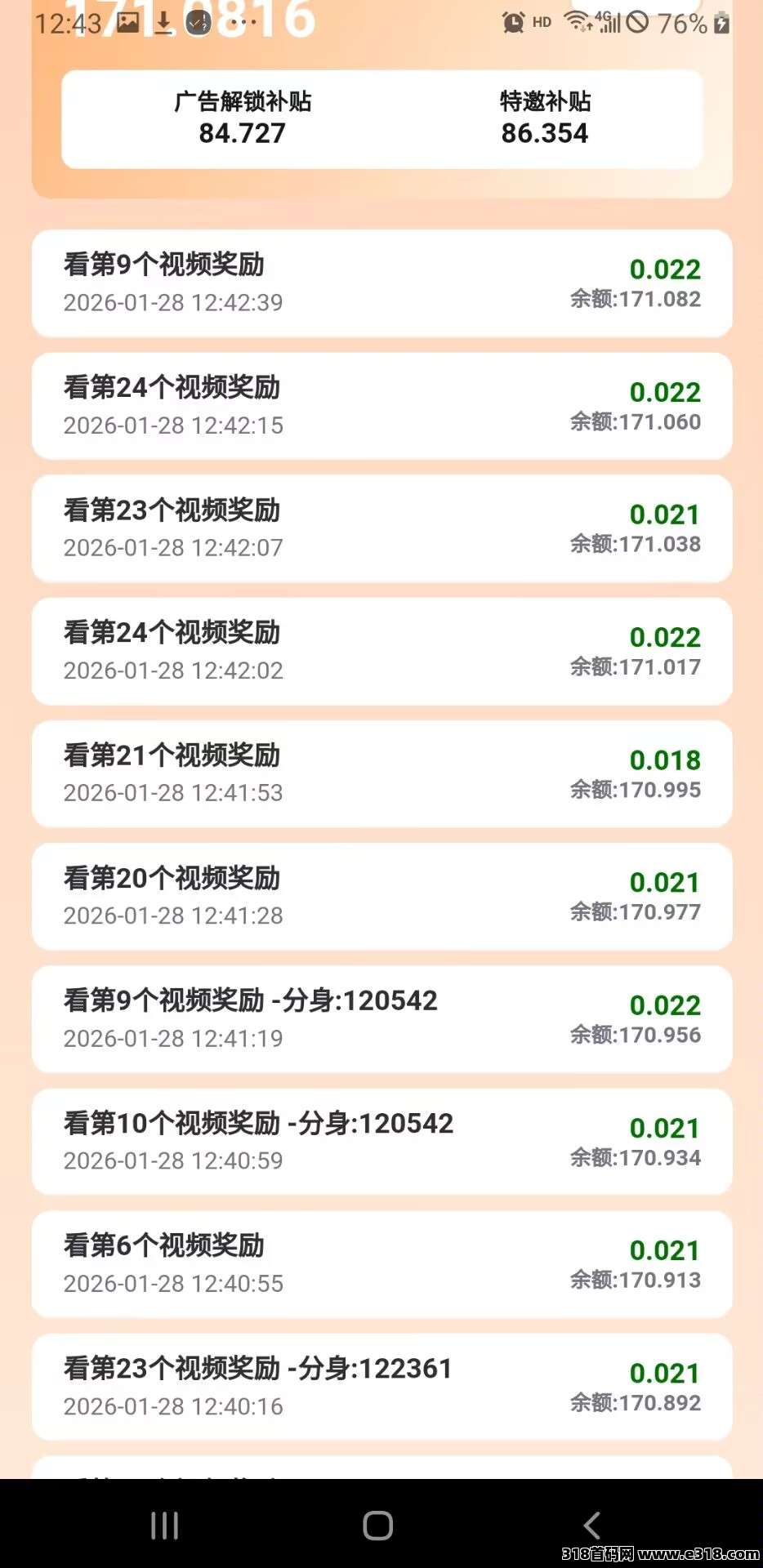763x1568 pixels.
Task: Tap the download notification icon
Action: 164,21
